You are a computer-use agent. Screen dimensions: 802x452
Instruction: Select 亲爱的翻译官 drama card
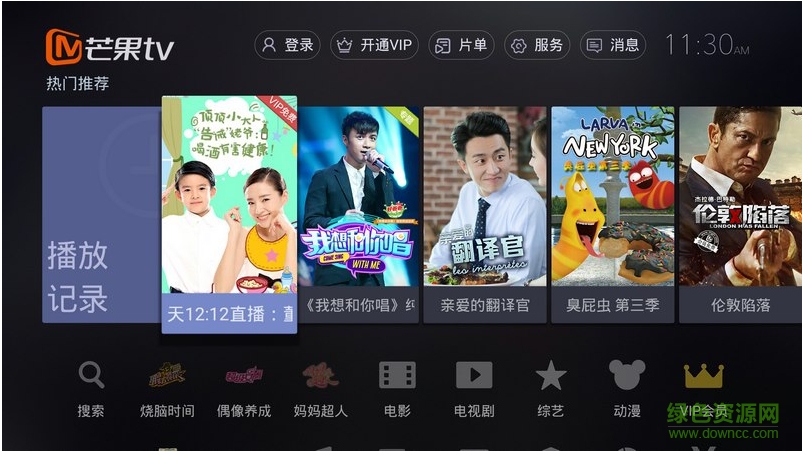click(x=485, y=214)
